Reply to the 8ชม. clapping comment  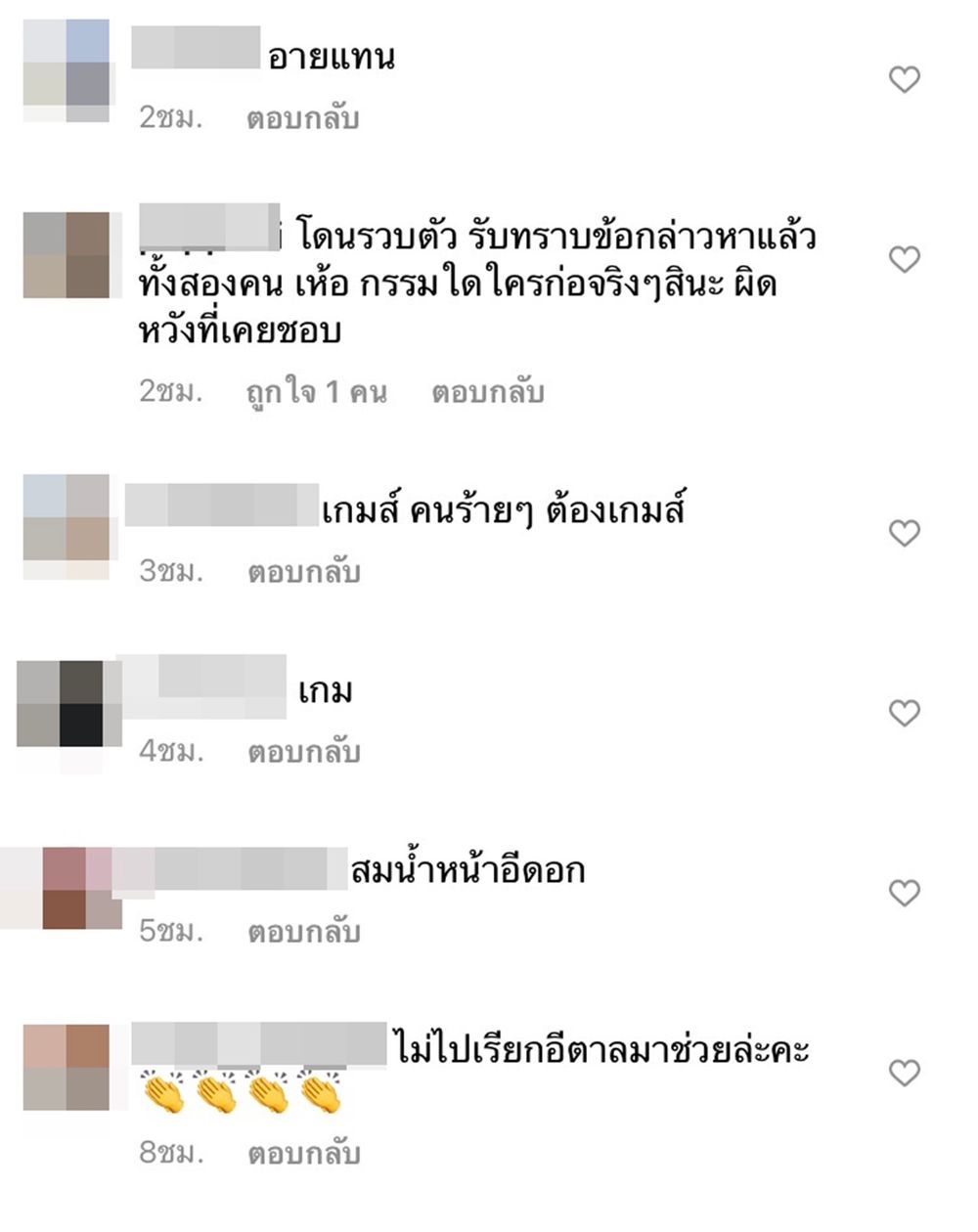click(303, 1154)
